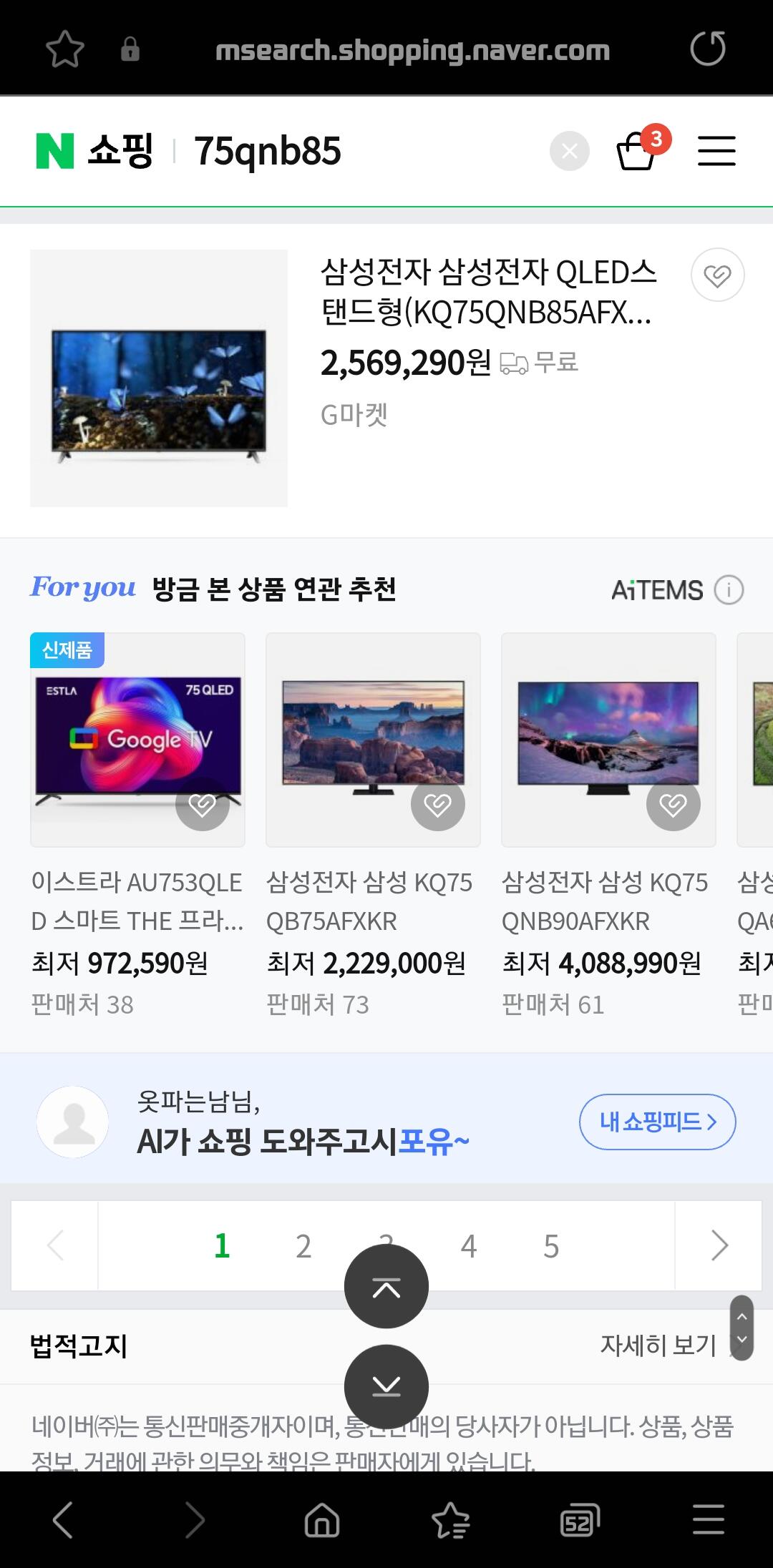This screenshot has height=1568, width=773.
Task: Reload the page
Action: tap(707, 49)
